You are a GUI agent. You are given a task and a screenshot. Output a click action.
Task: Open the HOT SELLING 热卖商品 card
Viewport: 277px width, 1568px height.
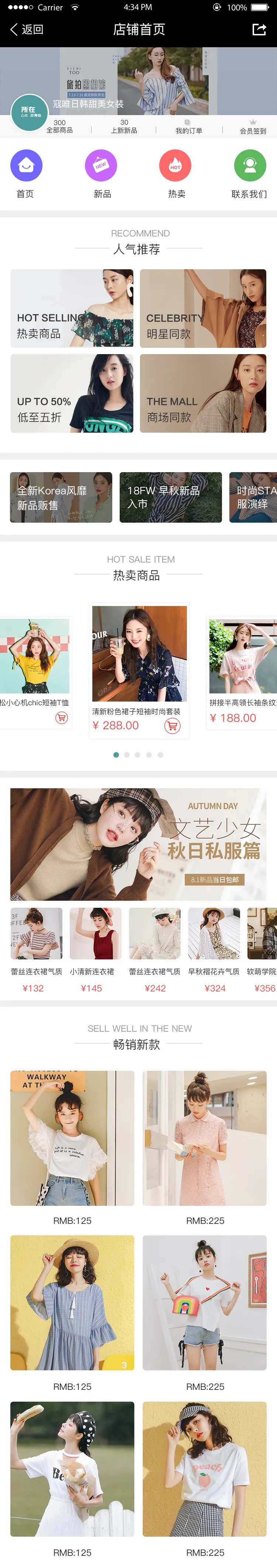tap(72, 309)
